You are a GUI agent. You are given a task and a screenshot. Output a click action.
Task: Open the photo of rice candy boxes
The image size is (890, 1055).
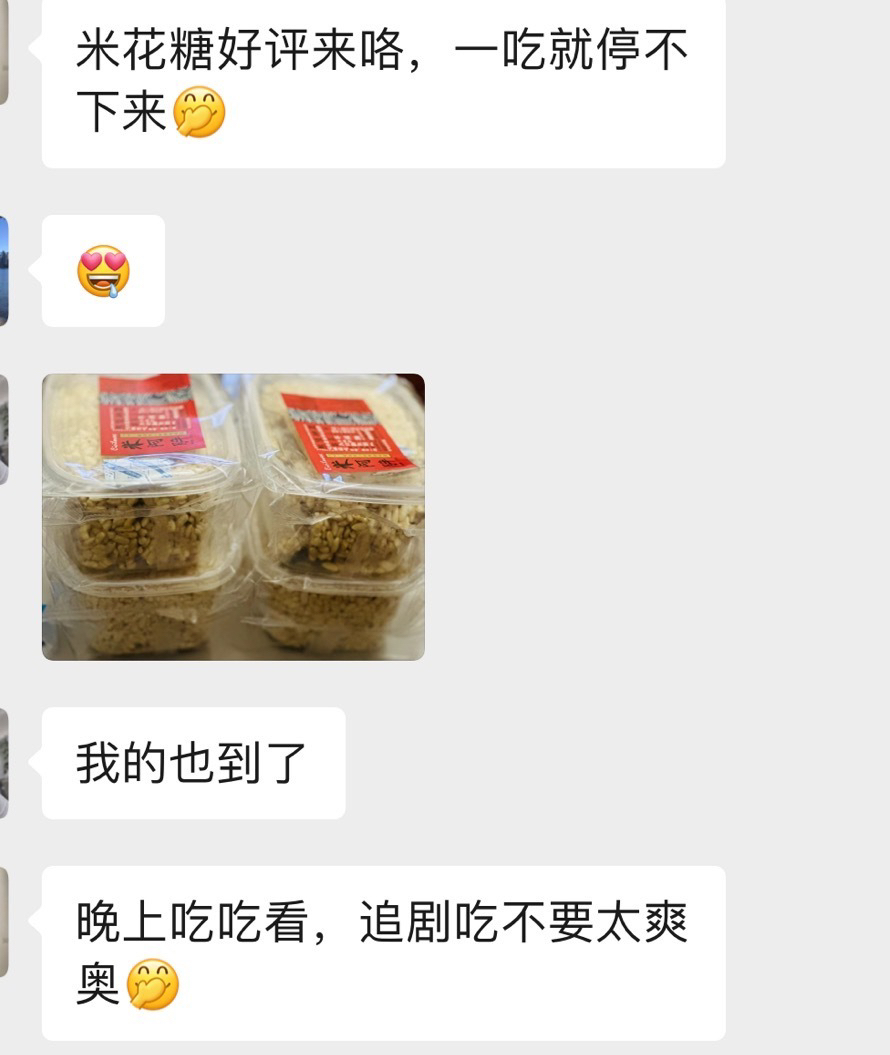(x=233, y=517)
